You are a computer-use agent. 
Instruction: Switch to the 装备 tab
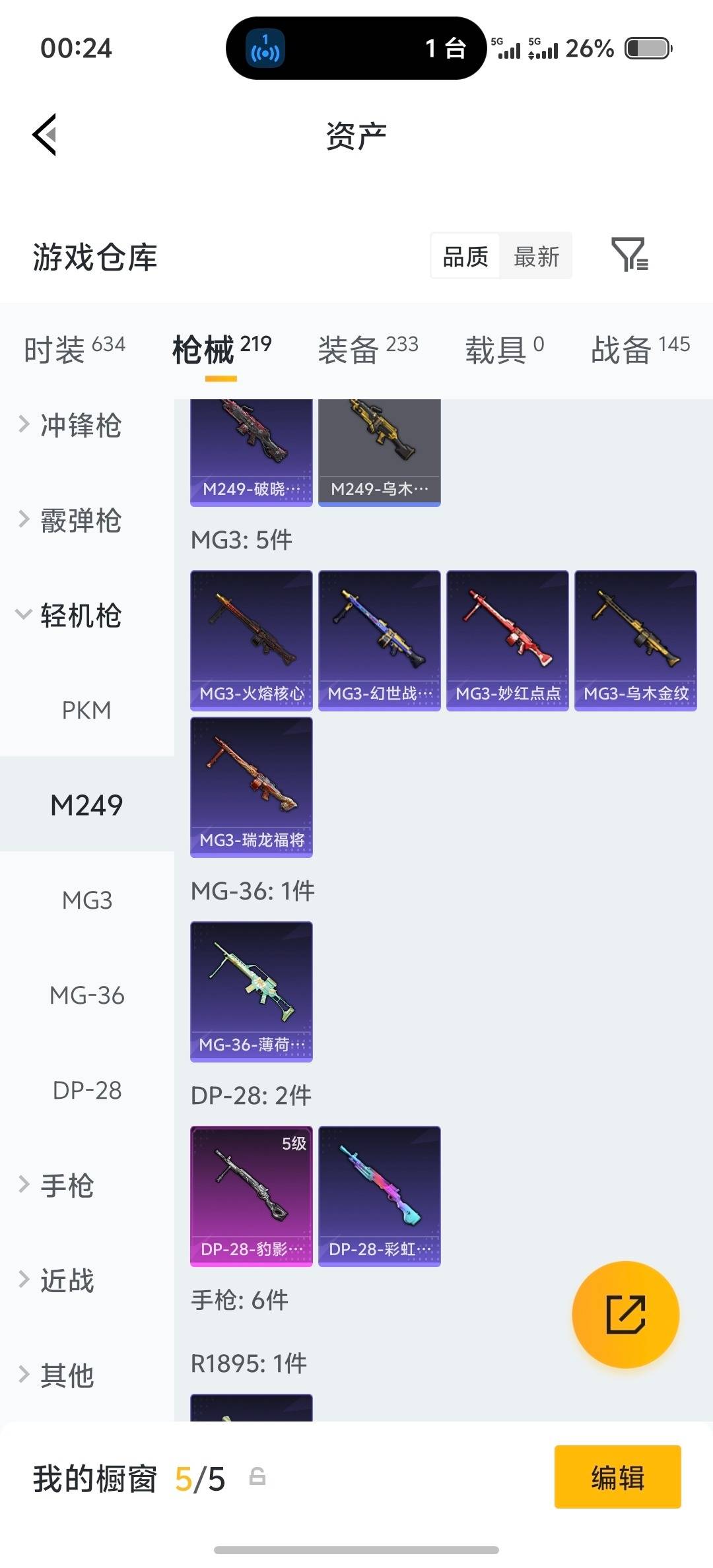(x=367, y=349)
